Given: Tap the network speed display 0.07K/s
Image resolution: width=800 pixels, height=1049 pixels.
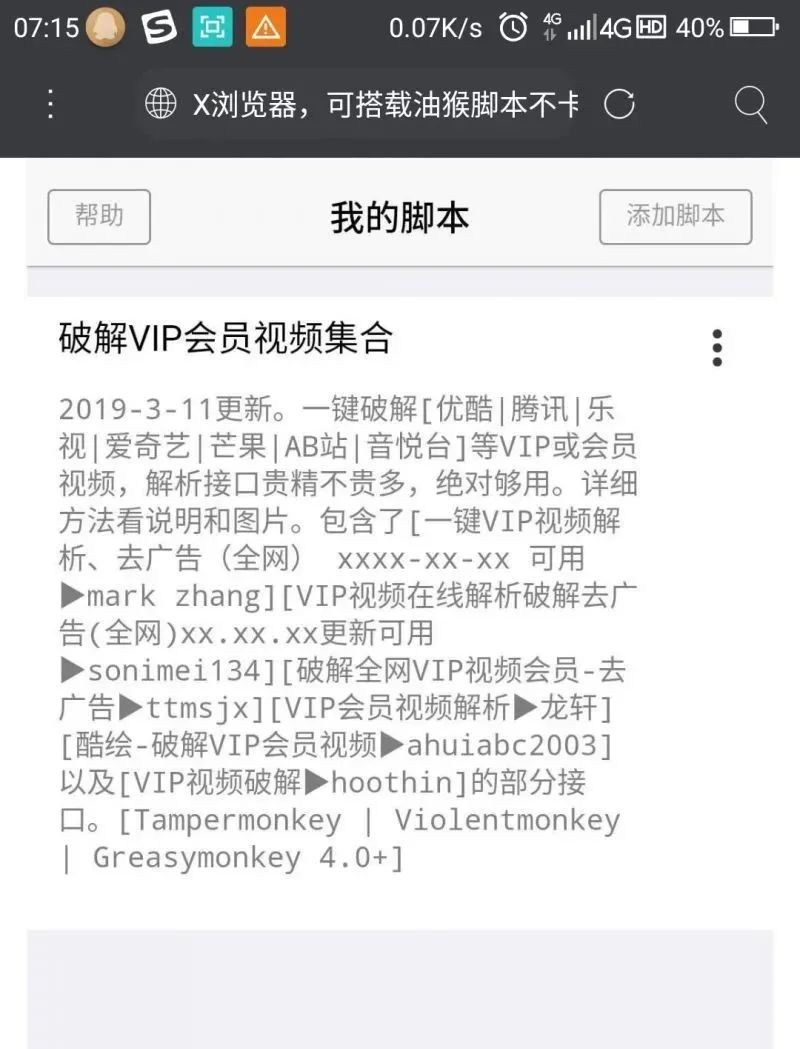Looking at the screenshot, I should click(430, 28).
